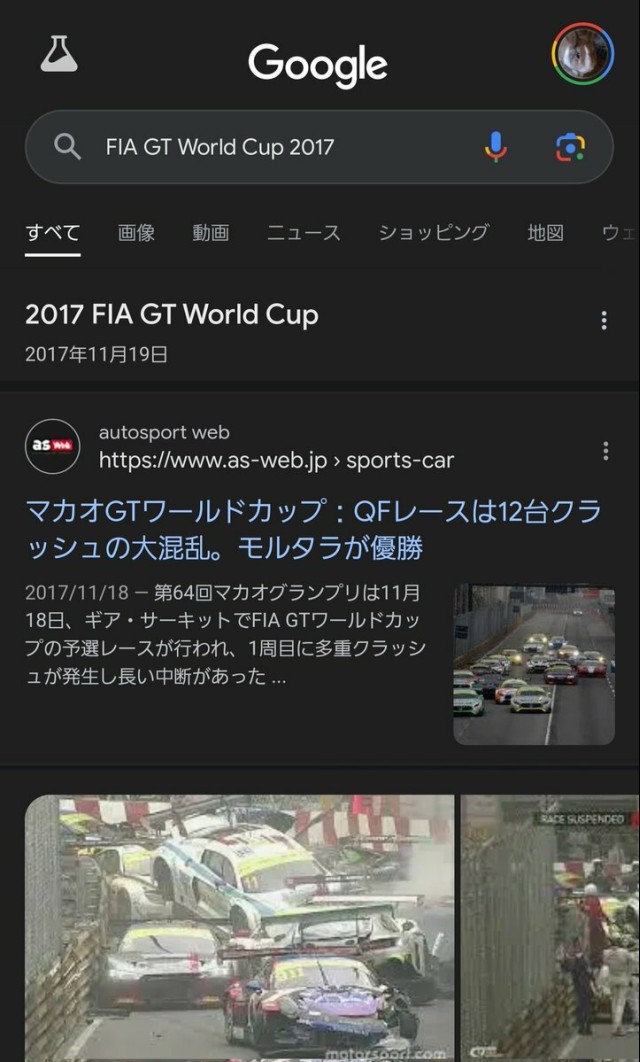Switch to the 画像 tab
Screen dimensions: 640x1062
[136, 233]
